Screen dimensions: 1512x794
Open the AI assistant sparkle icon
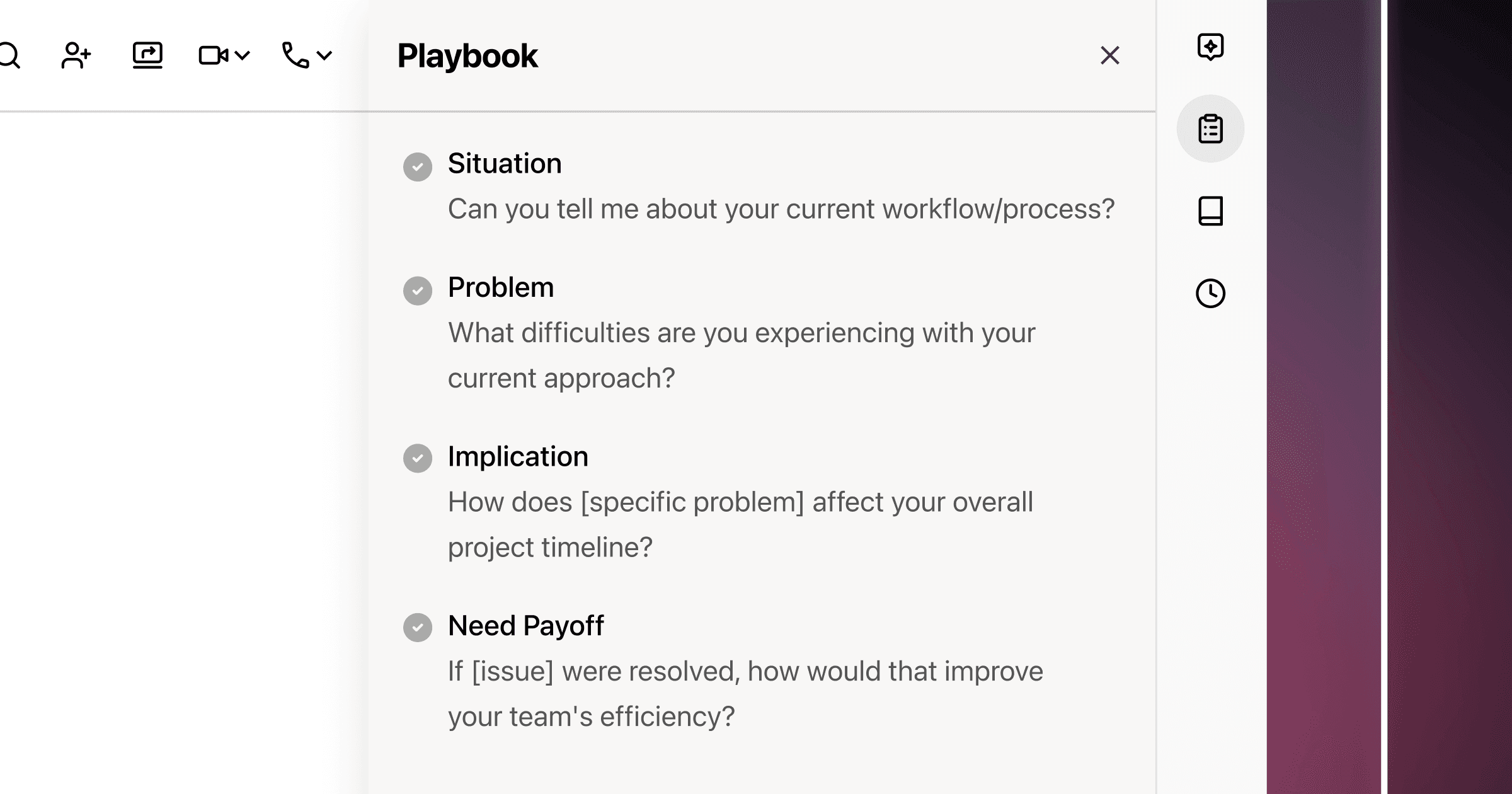click(x=1210, y=47)
